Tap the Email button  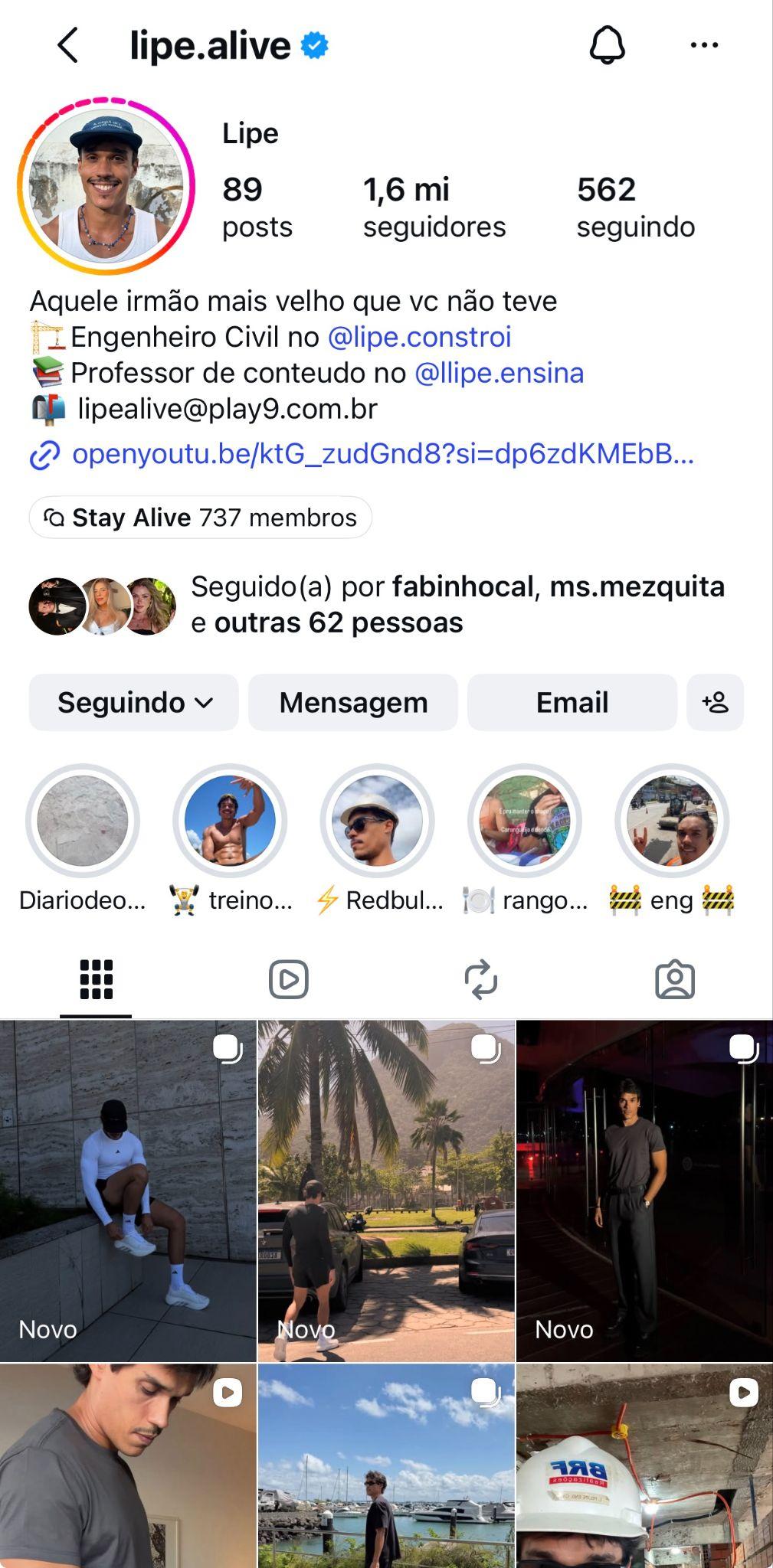coord(572,702)
